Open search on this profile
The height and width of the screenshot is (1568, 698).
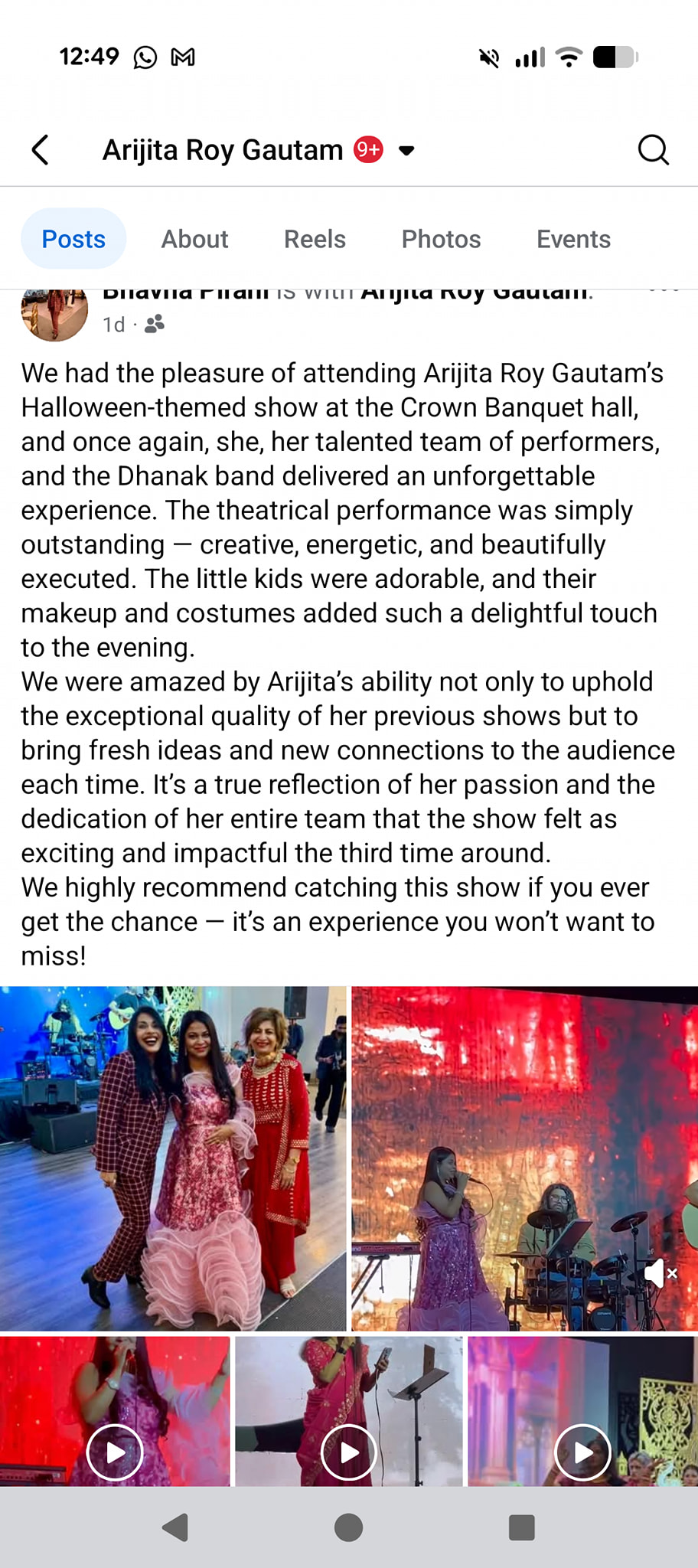click(x=653, y=150)
